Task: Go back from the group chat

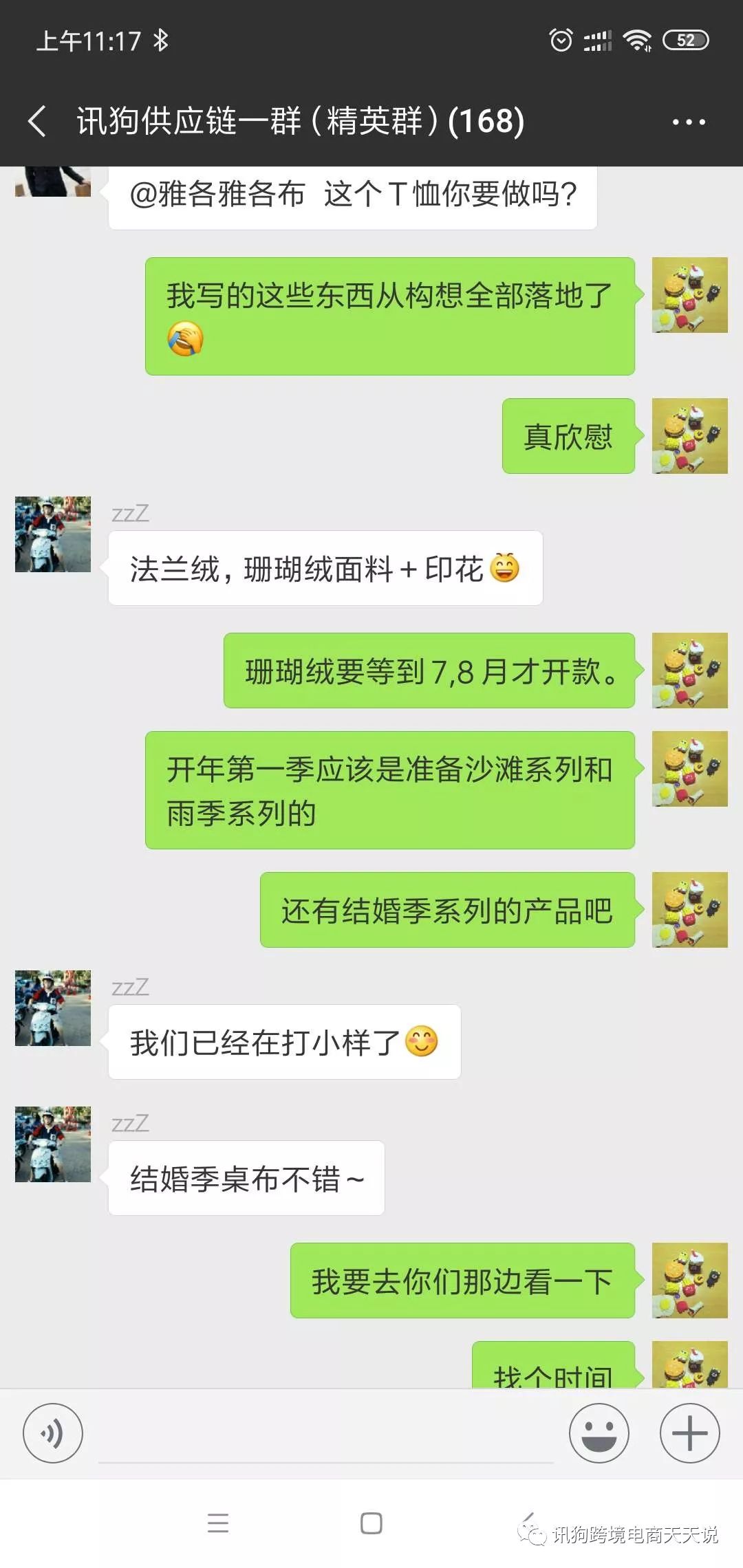Action: pyautogui.click(x=38, y=122)
